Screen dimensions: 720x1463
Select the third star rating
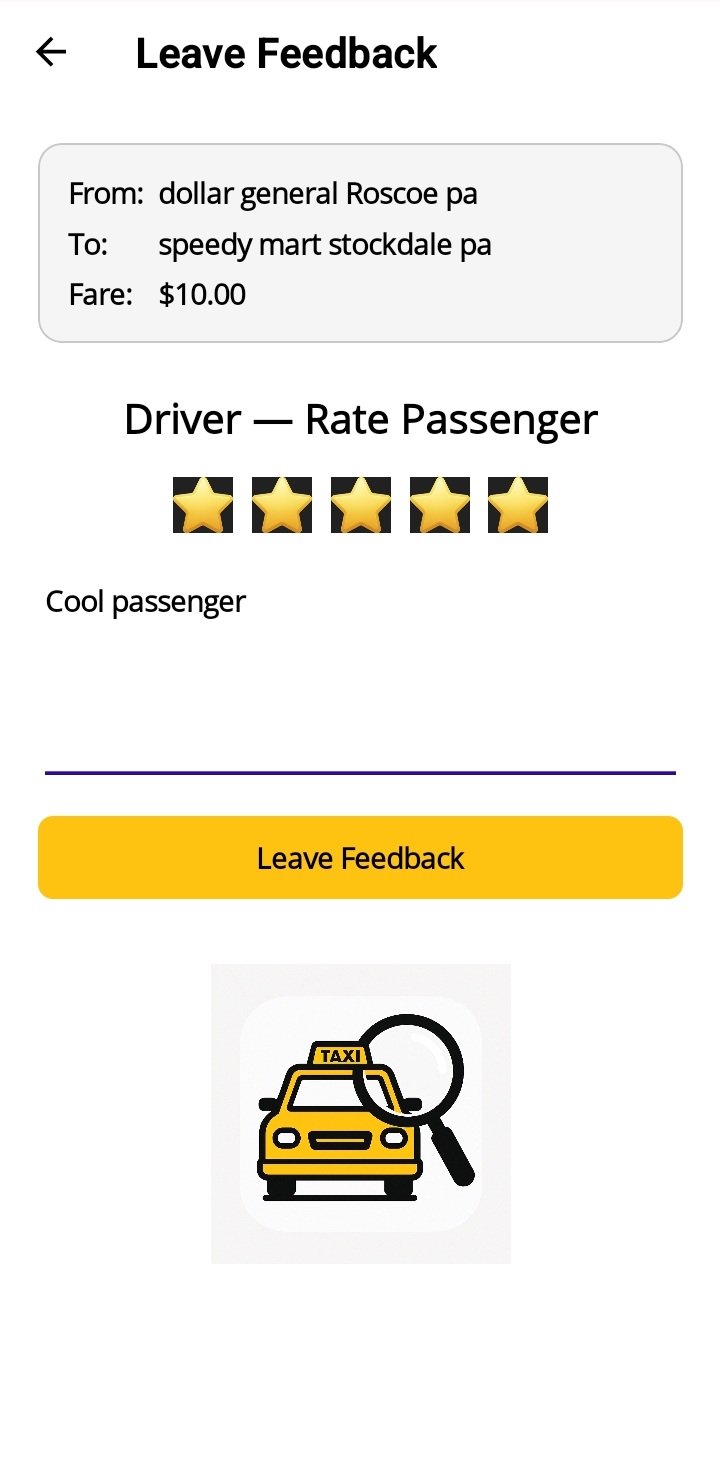360,504
